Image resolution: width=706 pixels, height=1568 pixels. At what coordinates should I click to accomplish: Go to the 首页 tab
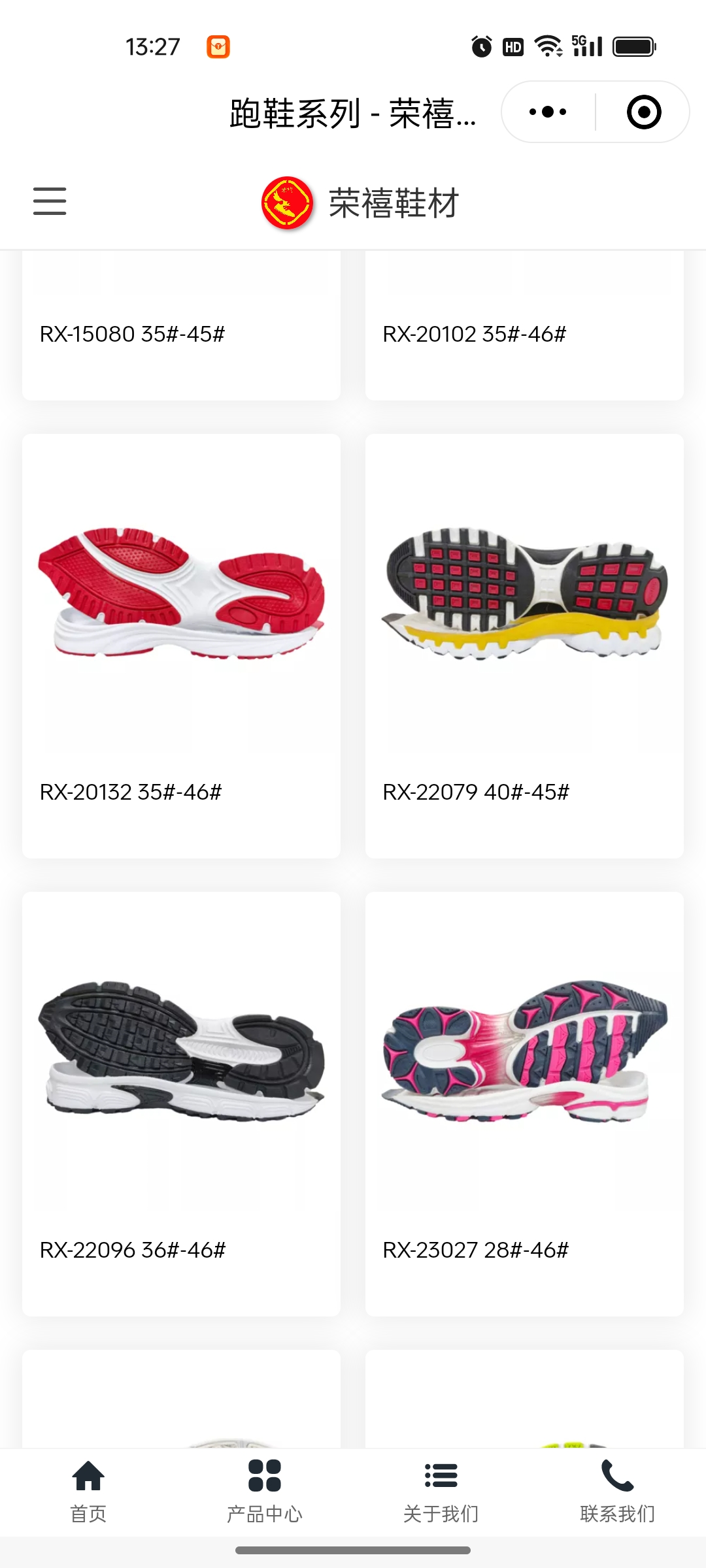[x=88, y=1491]
